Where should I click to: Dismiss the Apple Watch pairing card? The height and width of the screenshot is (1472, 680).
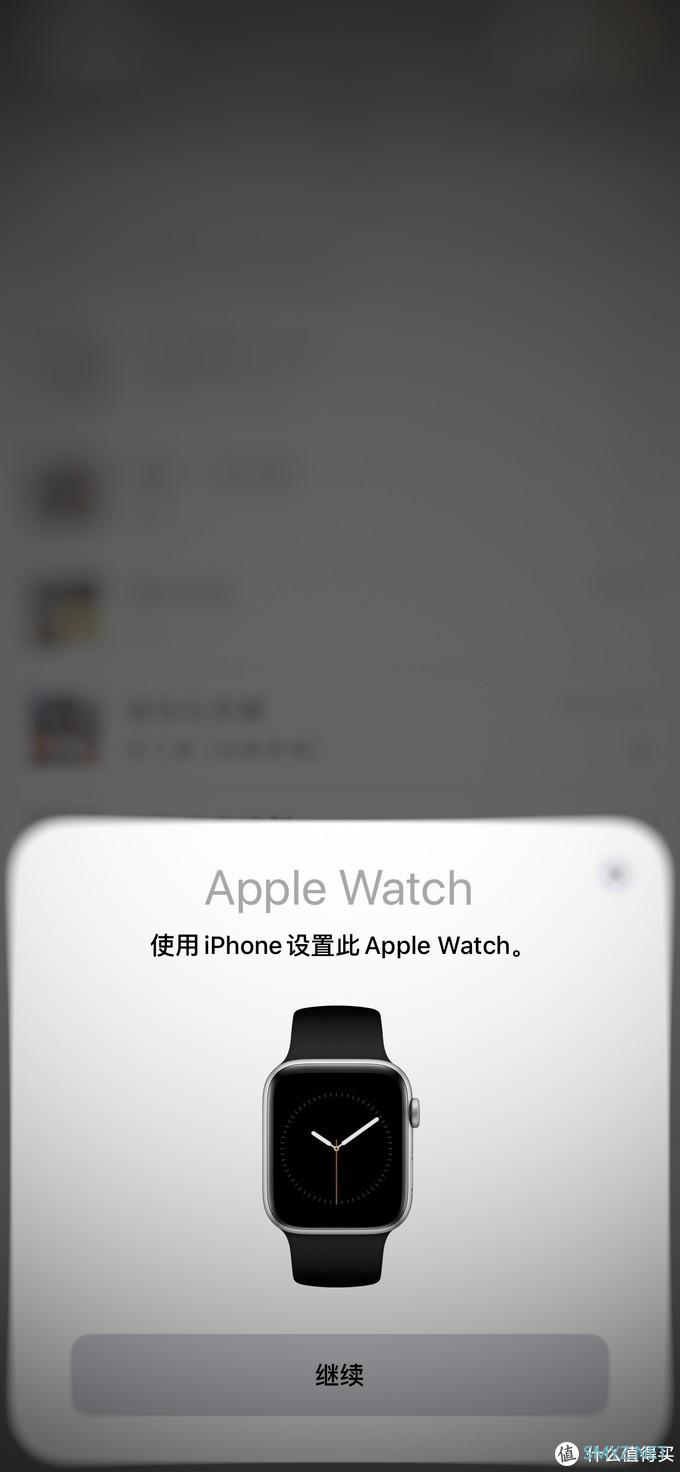pos(616,874)
